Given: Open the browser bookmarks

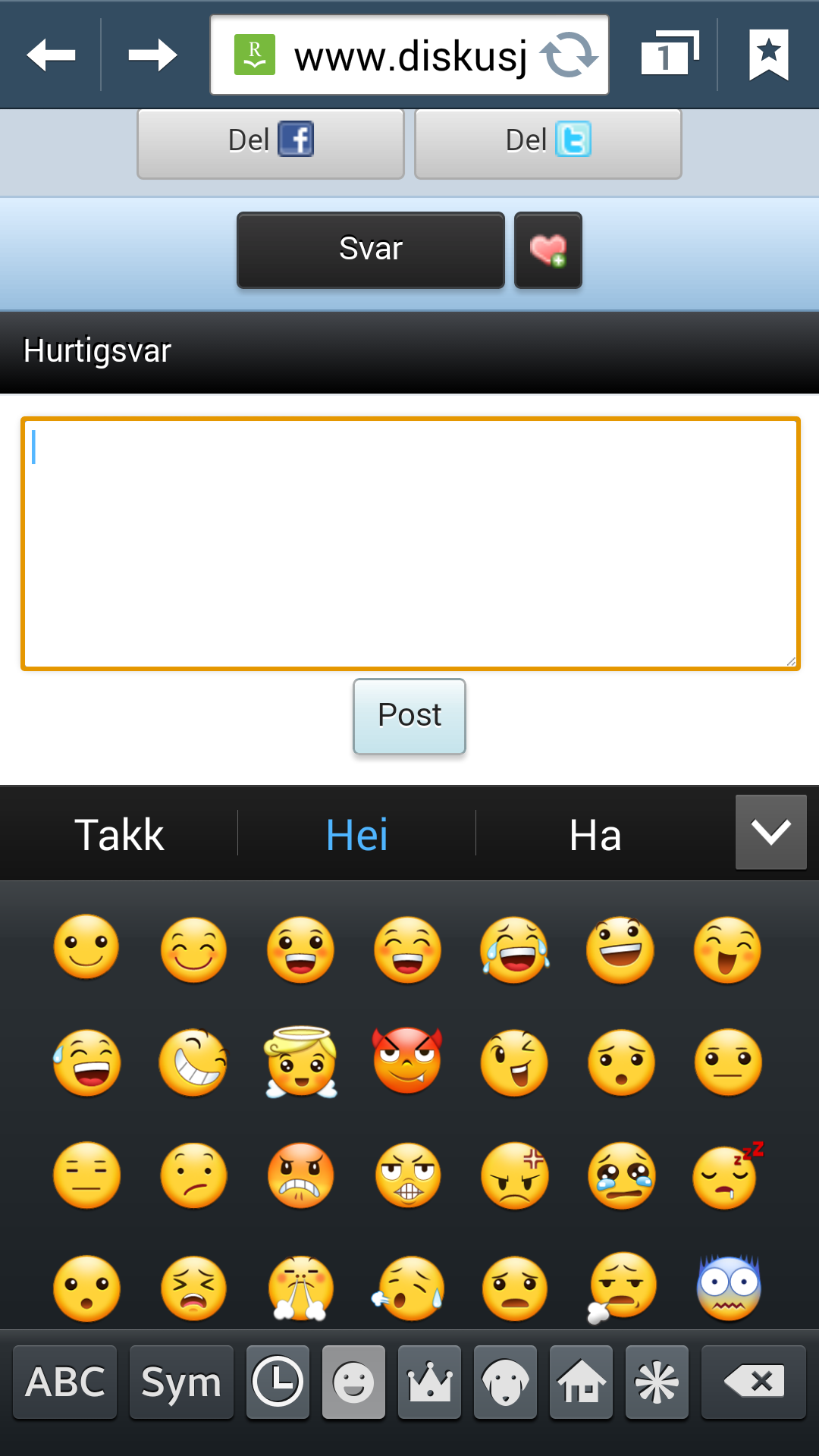Looking at the screenshot, I should [768, 55].
